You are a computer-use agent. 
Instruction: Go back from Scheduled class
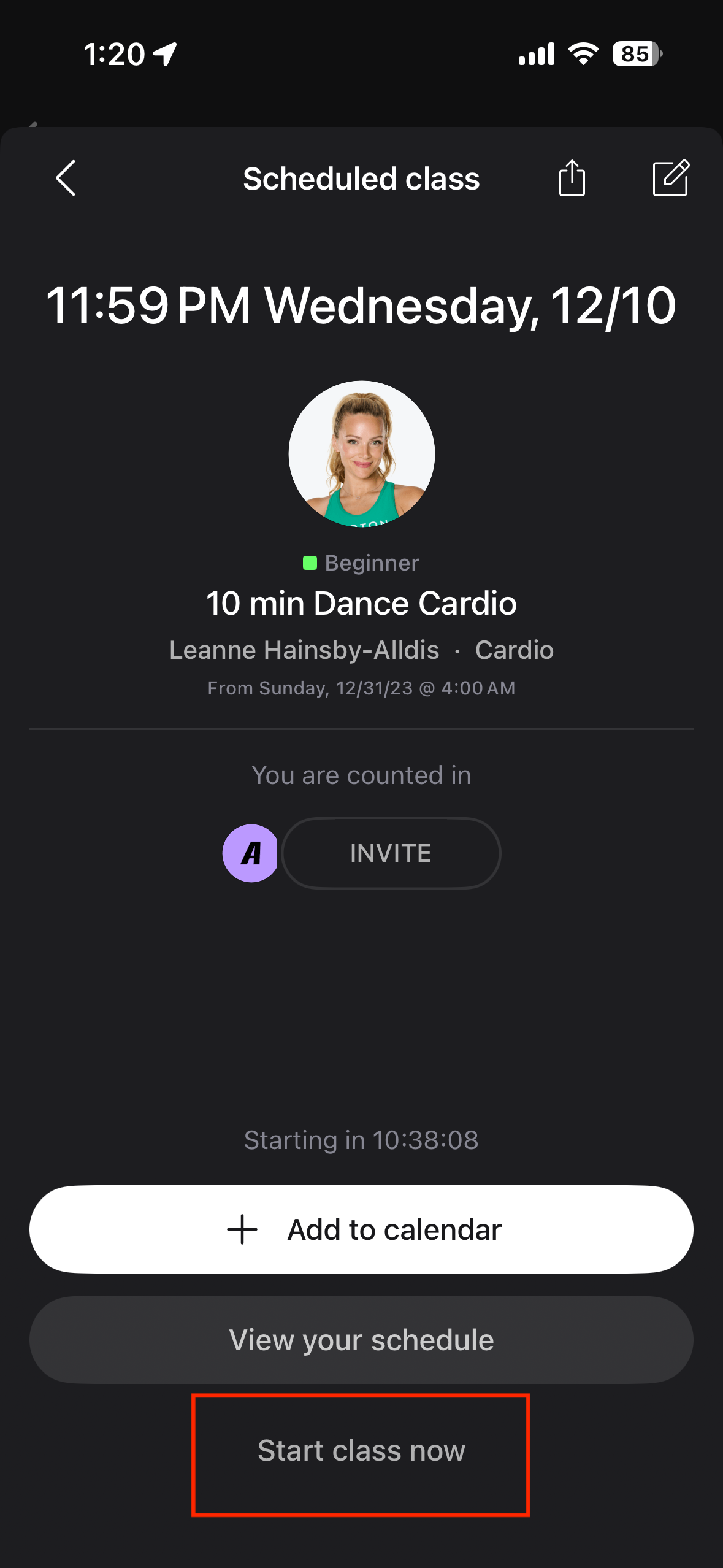[66, 179]
